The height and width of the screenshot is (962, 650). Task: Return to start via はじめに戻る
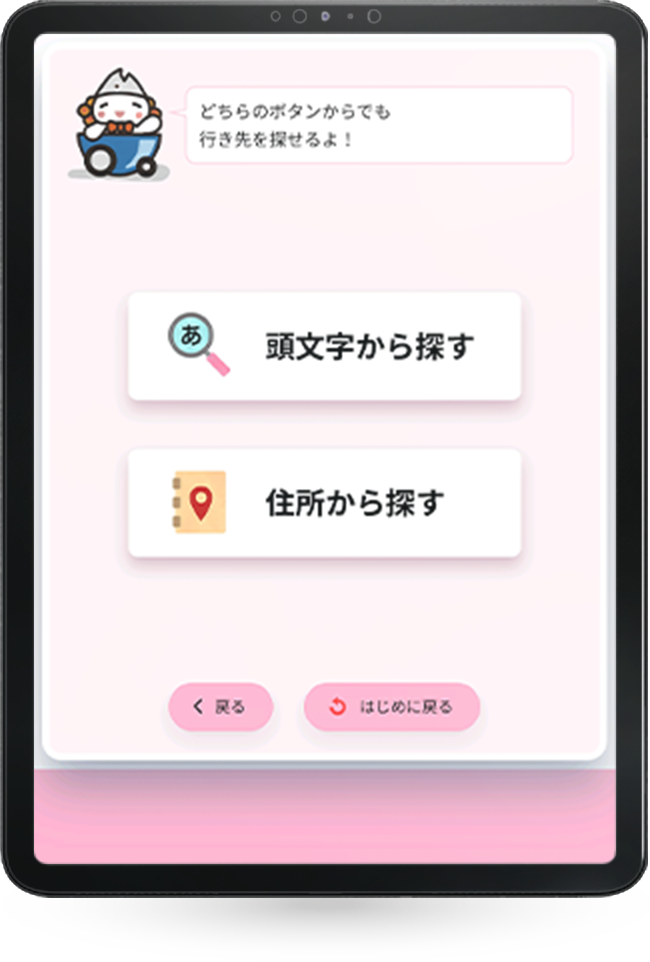[x=392, y=707]
